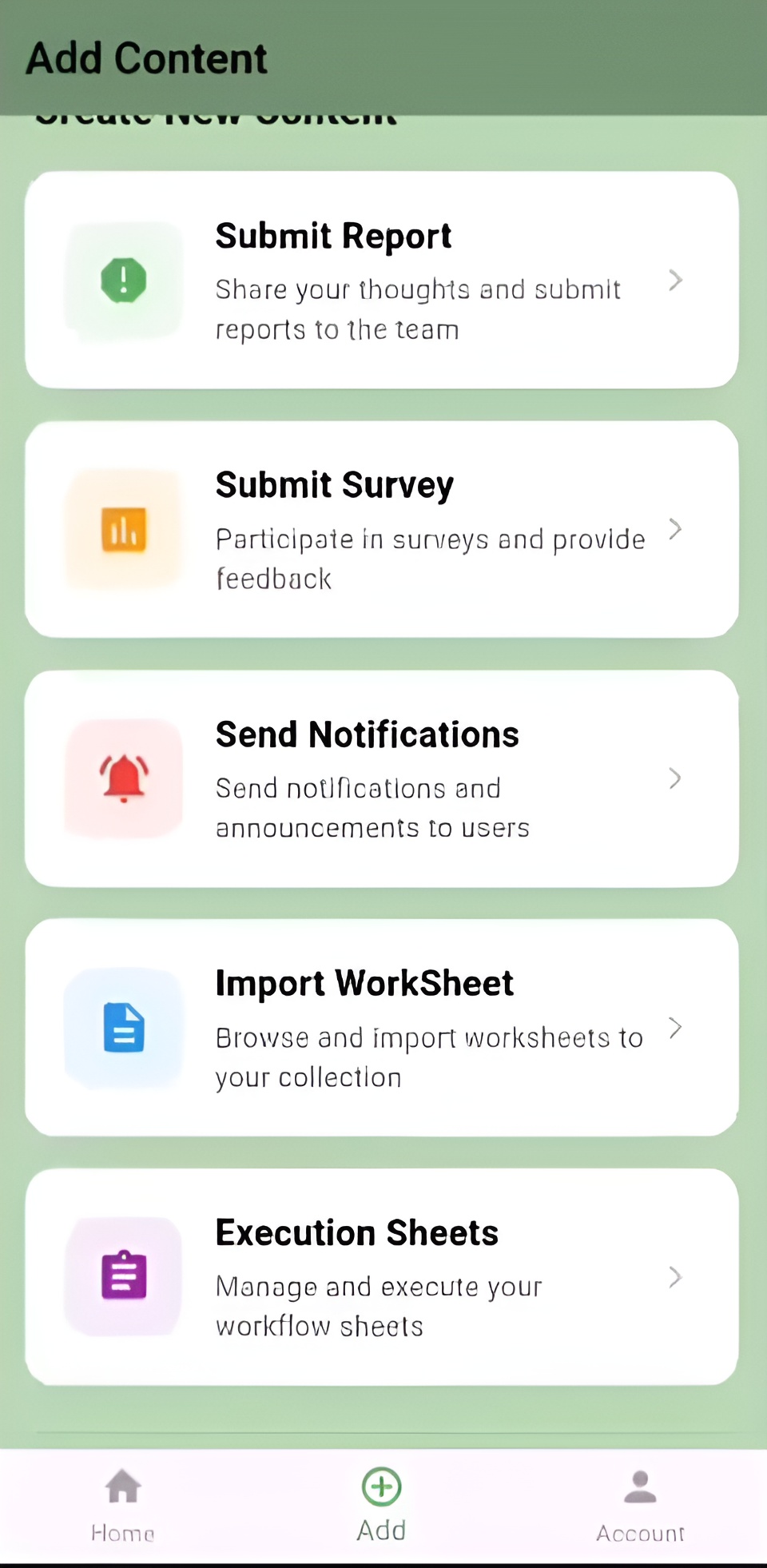
Task: Select the Execution Sheets clipboard icon
Action: pyautogui.click(x=123, y=1278)
